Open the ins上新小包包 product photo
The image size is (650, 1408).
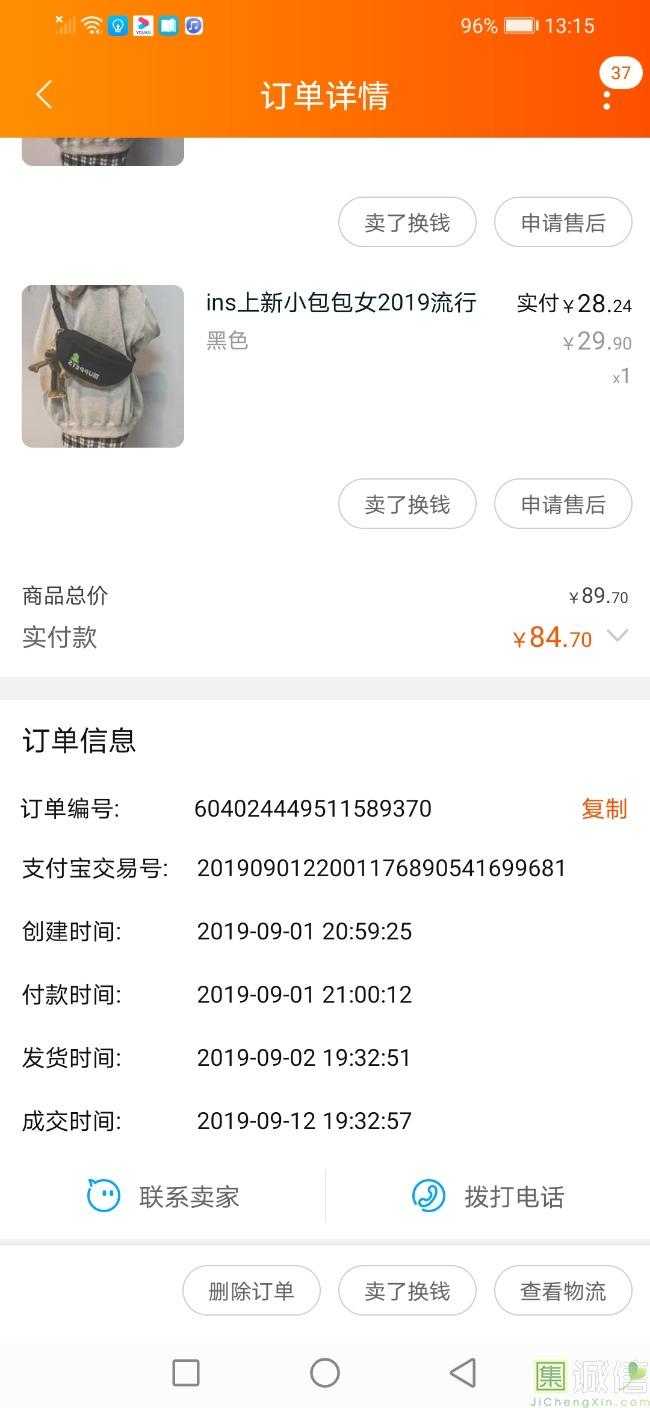(x=103, y=366)
